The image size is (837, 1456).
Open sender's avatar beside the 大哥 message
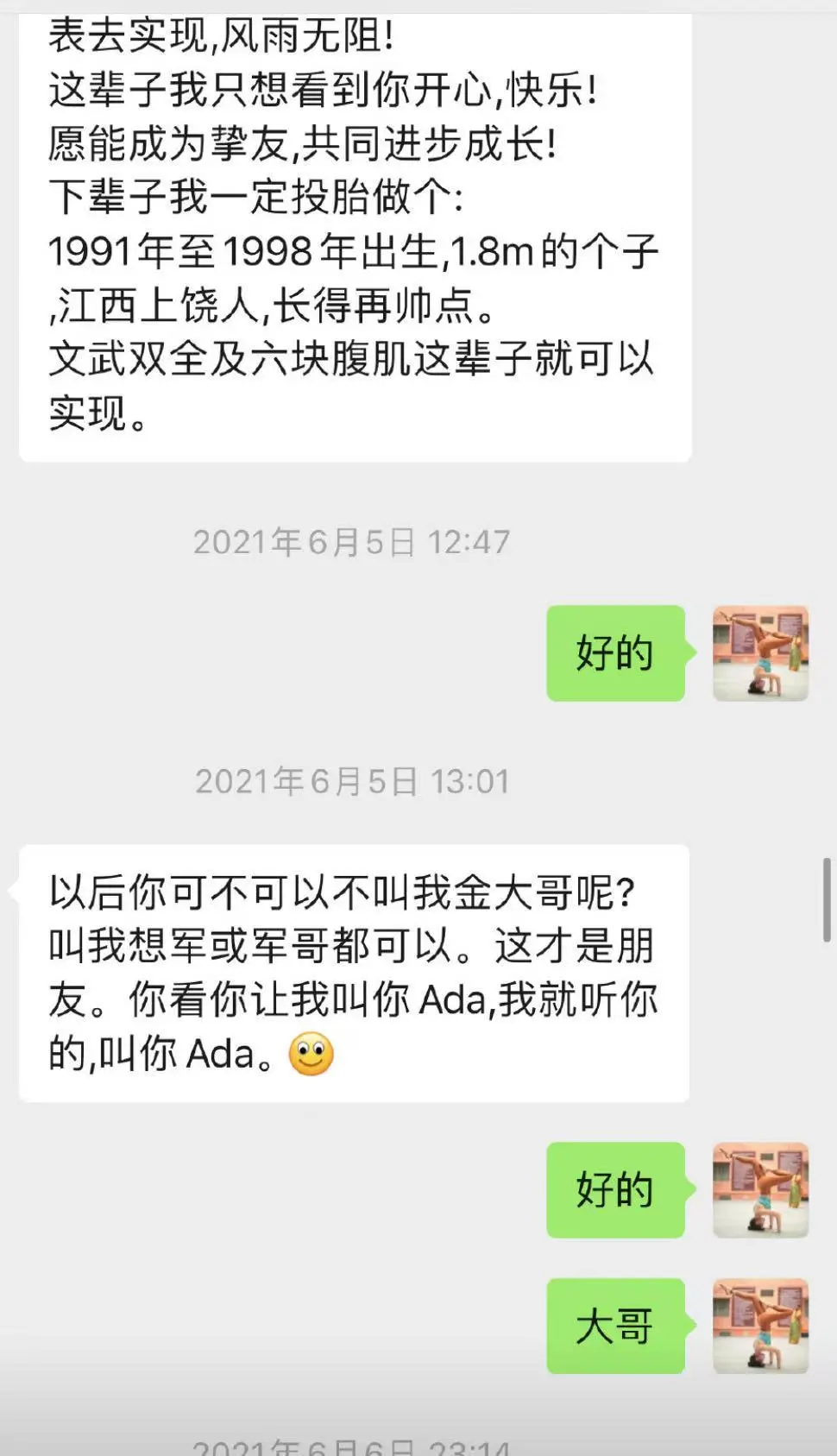point(760,1326)
